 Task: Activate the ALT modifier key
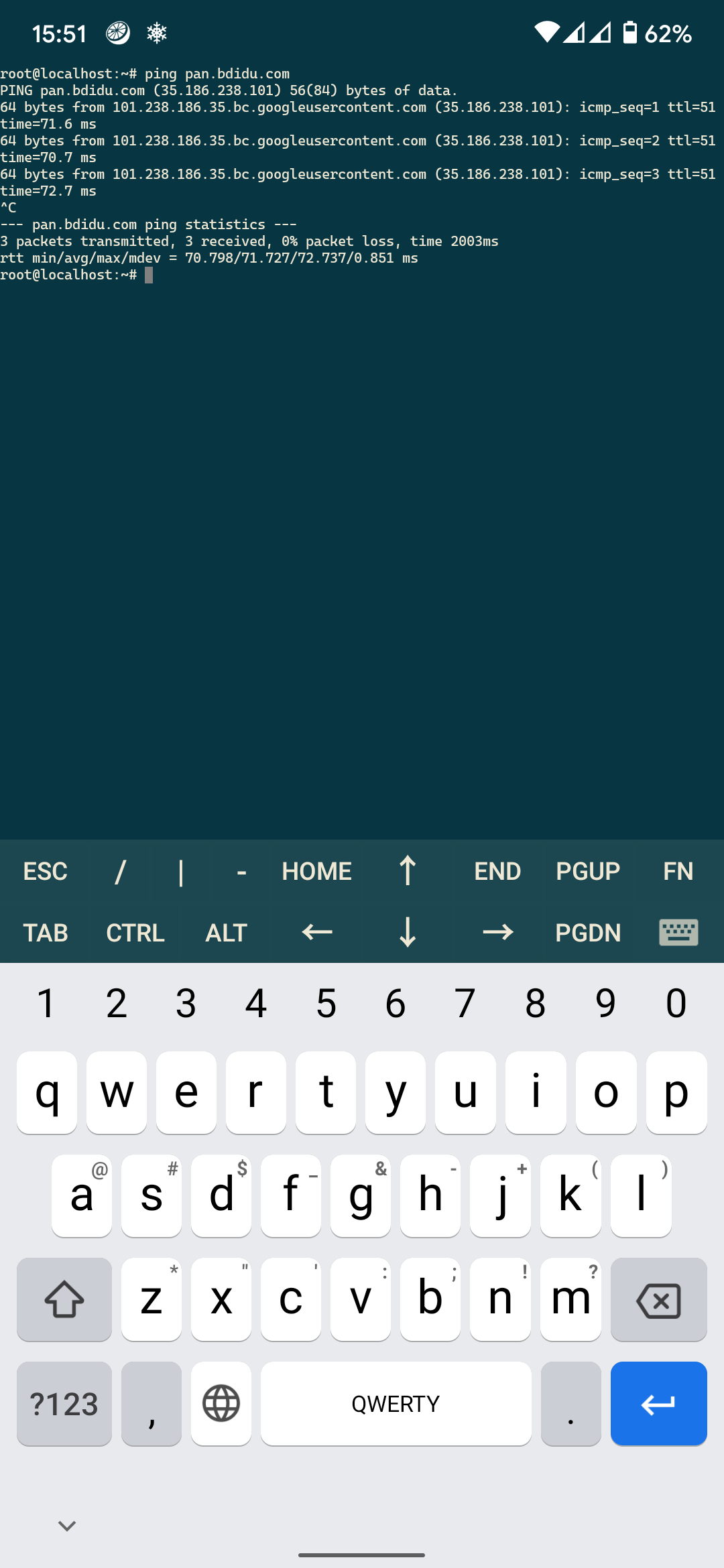tap(226, 933)
